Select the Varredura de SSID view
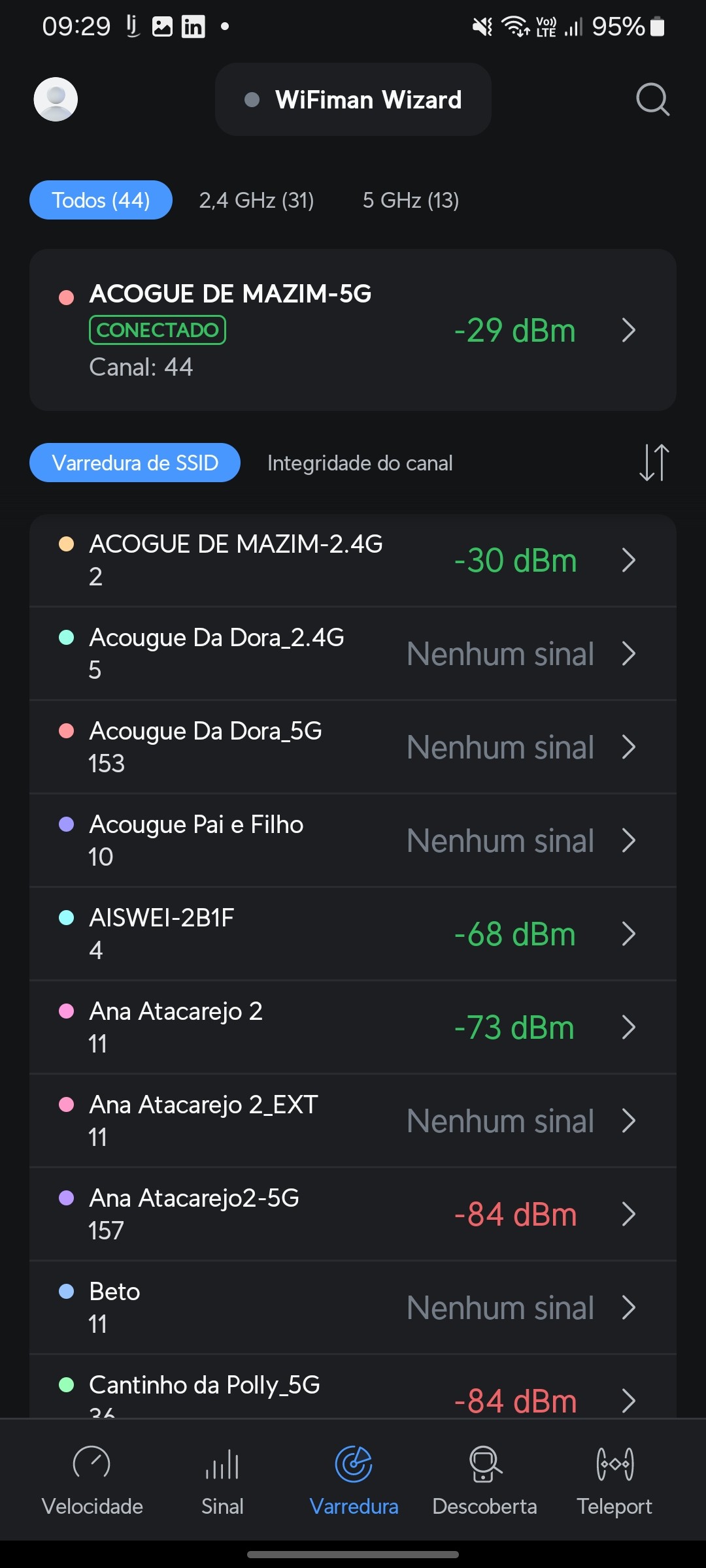The height and width of the screenshot is (1568, 706). 135,463
